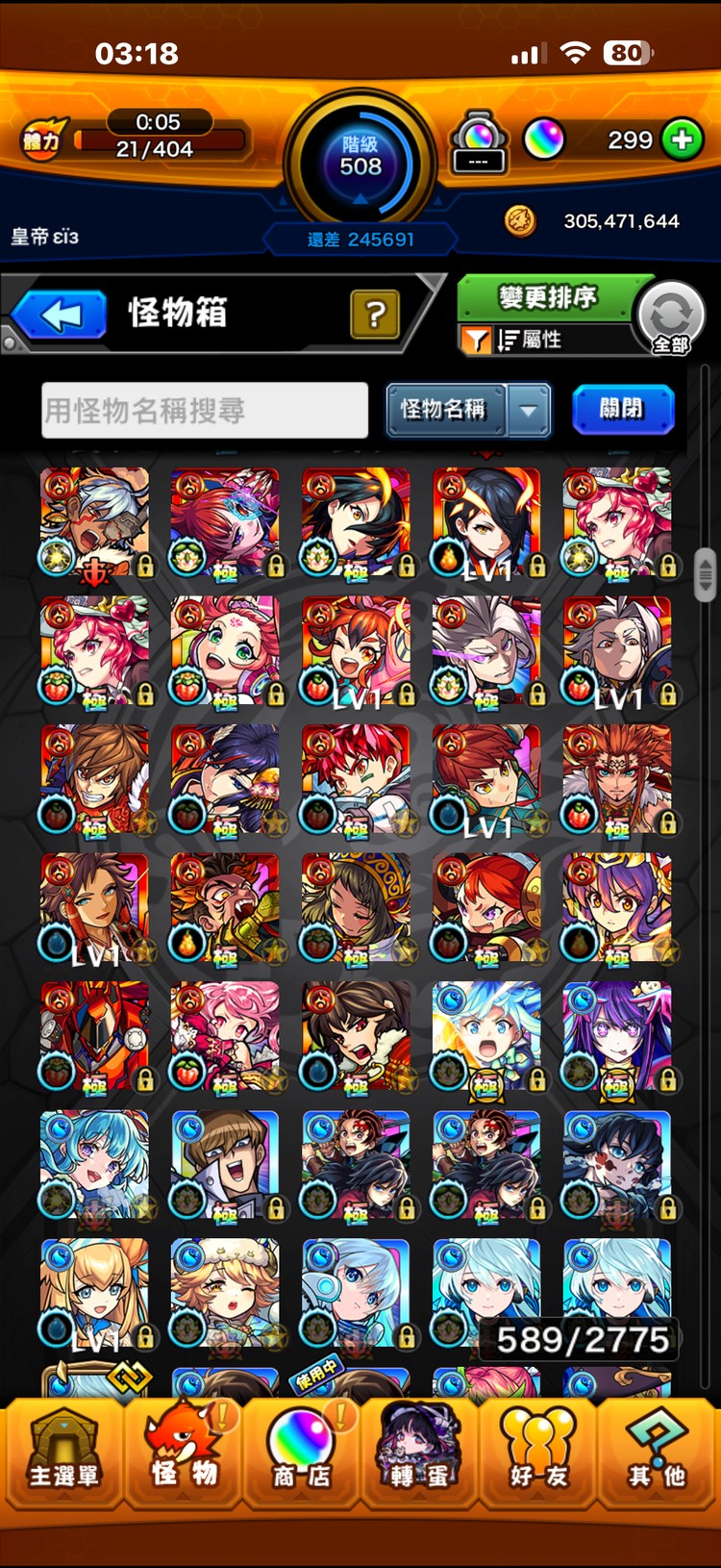Tap the 全部 refresh filter button
This screenshot has width=721, height=1568.
(671, 316)
